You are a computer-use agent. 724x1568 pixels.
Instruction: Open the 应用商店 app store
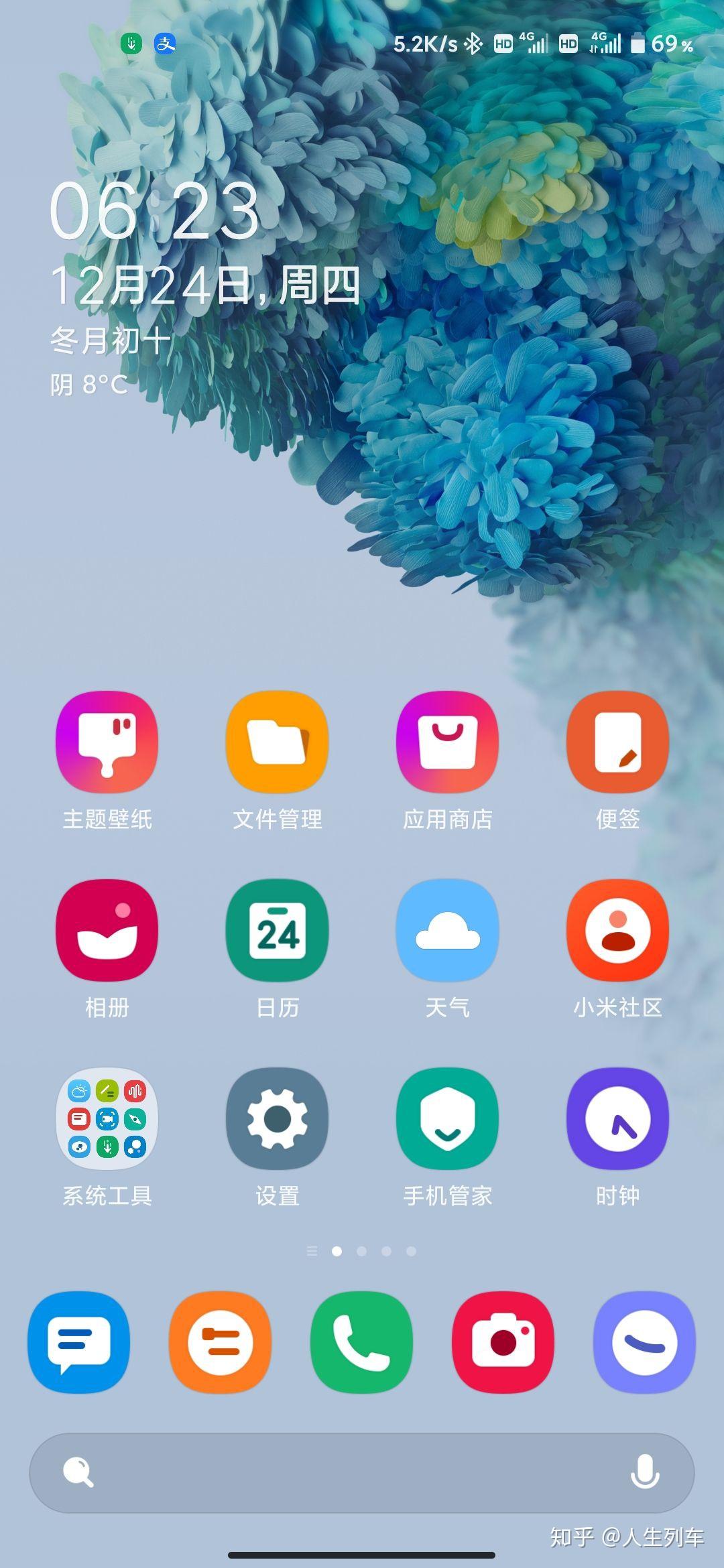(x=447, y=742)
